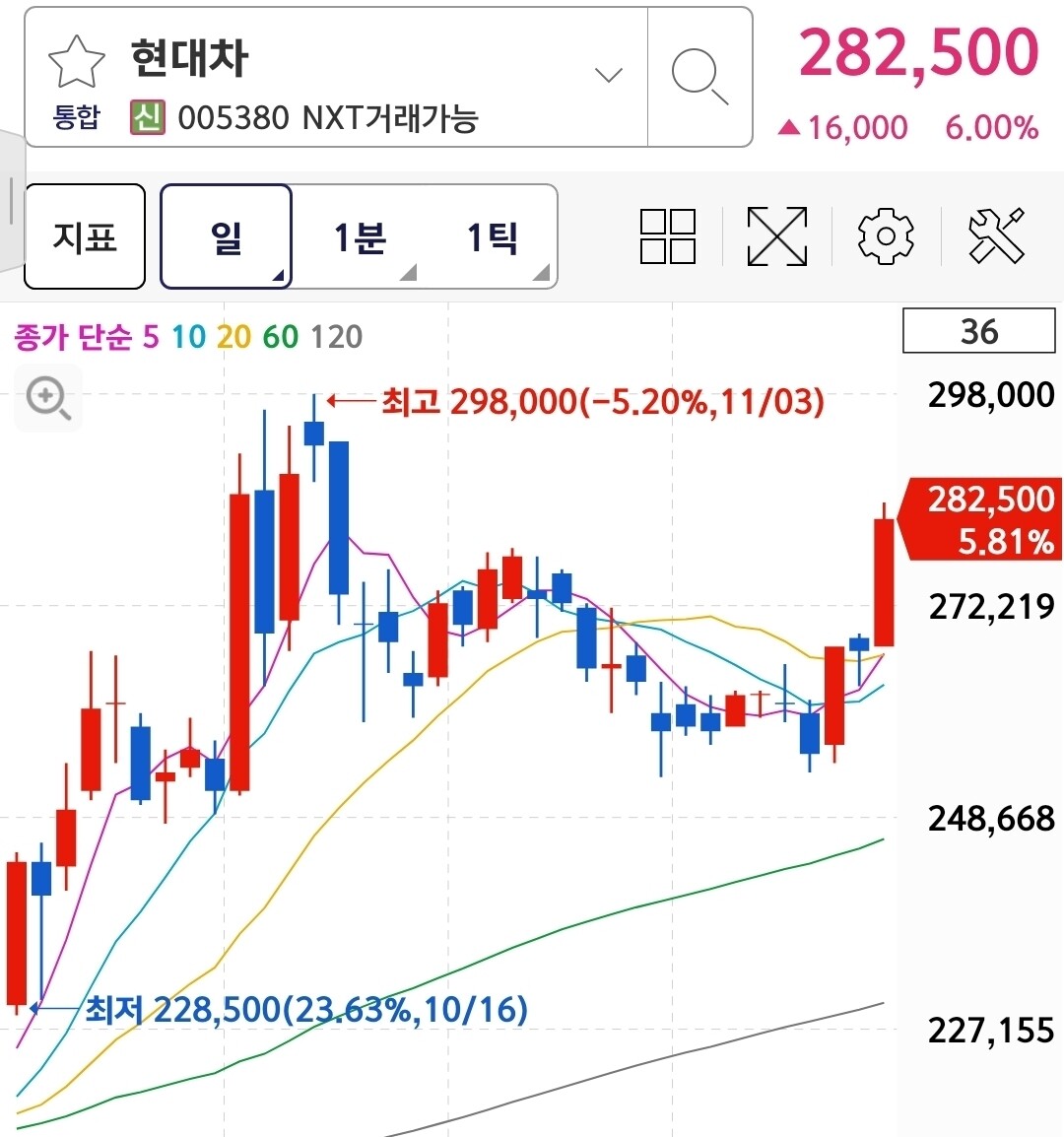Switch to the 1분 minute chart
The width and height of the screenshot is (1064, 1137).
[x=359, y=237]
